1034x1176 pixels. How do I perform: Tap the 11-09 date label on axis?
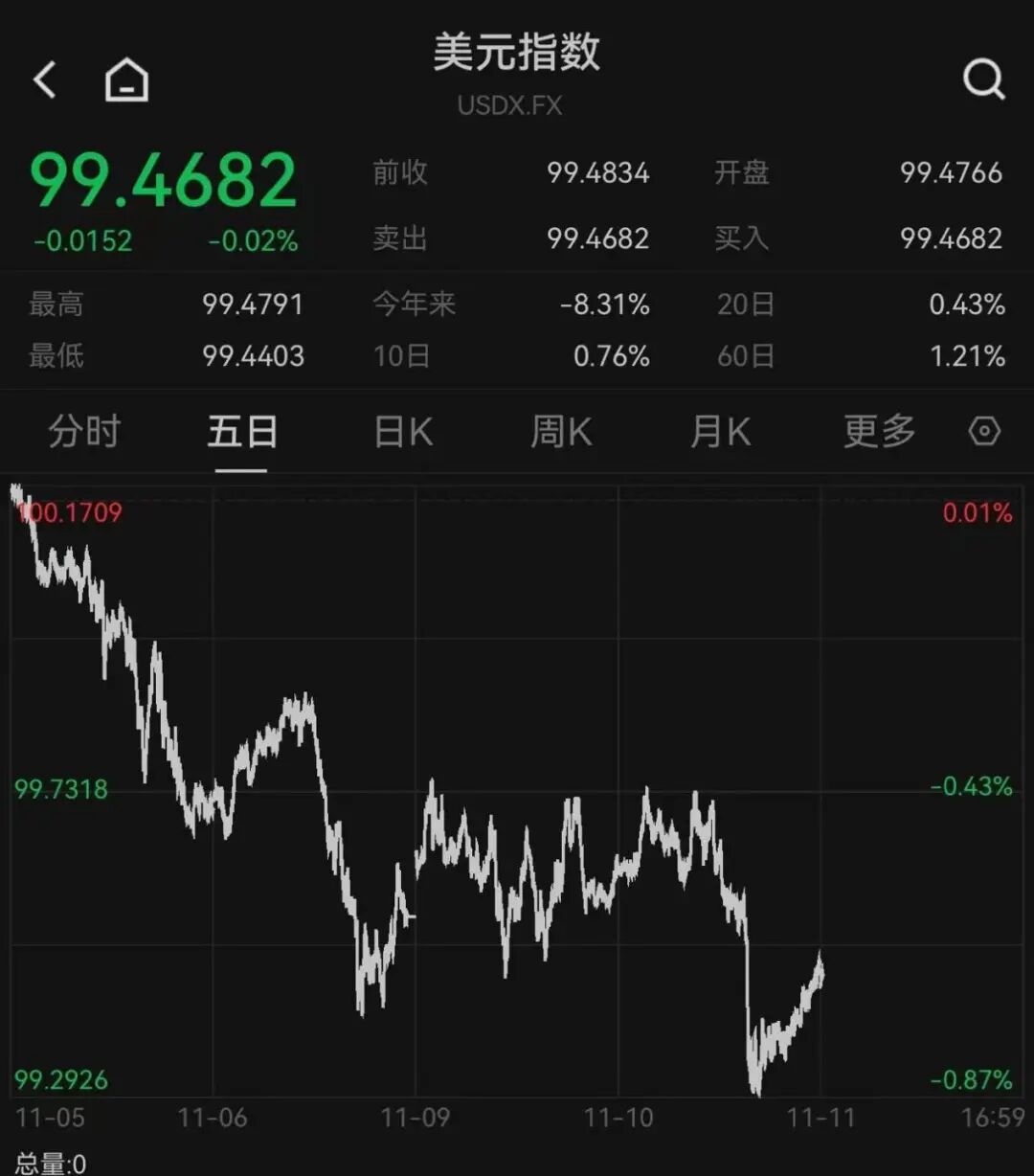(x=416, y=1117)
